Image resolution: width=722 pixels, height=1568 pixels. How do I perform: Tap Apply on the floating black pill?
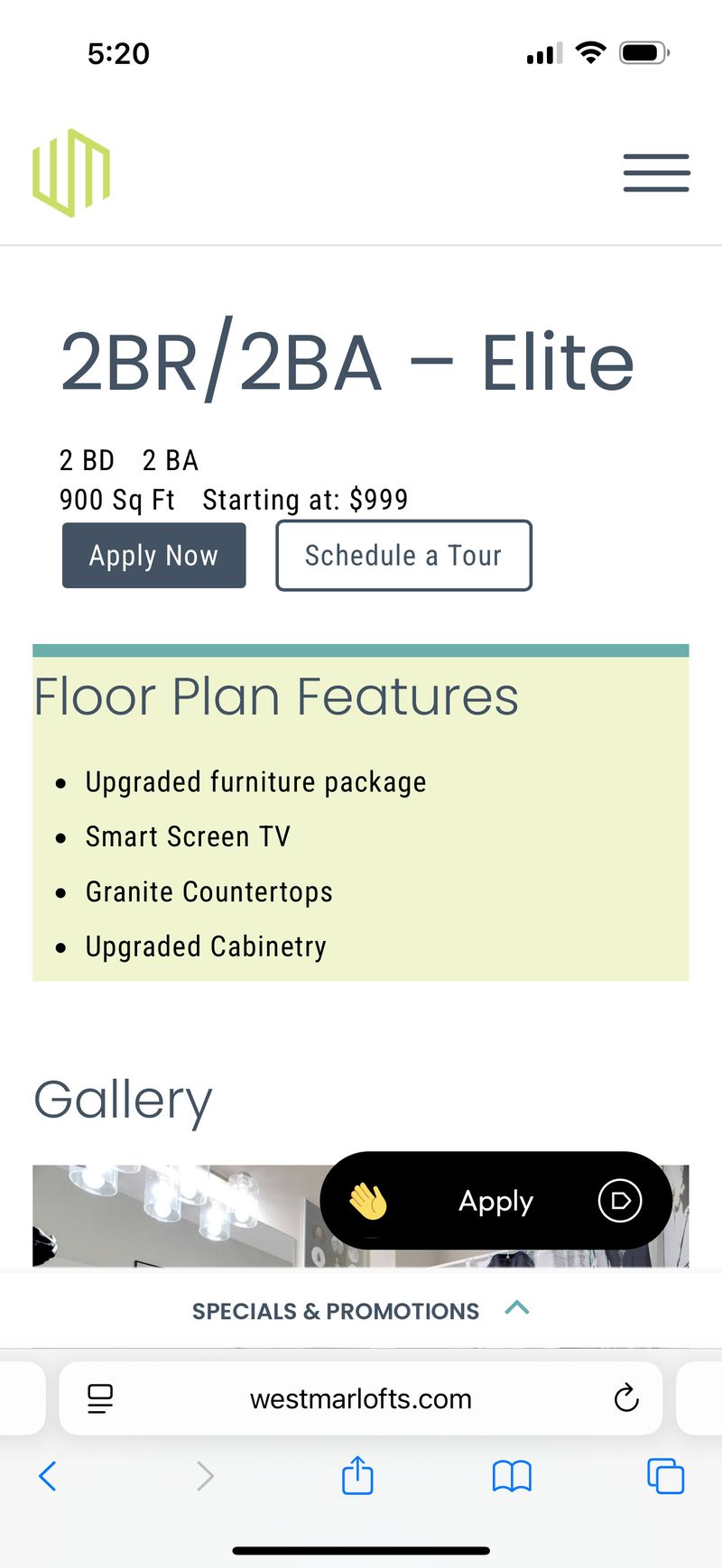click(x=495, y=1201)
